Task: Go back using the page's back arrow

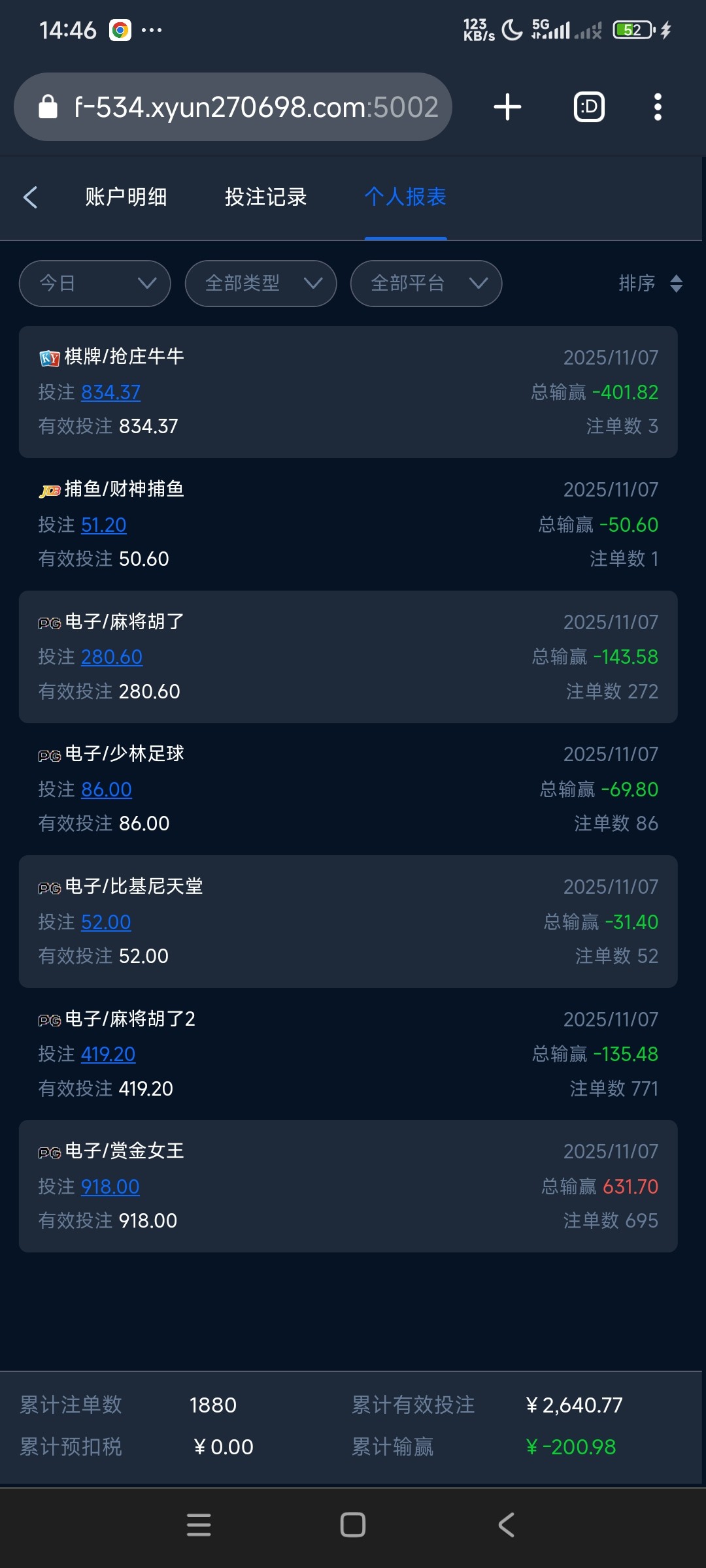Action: 31,197
